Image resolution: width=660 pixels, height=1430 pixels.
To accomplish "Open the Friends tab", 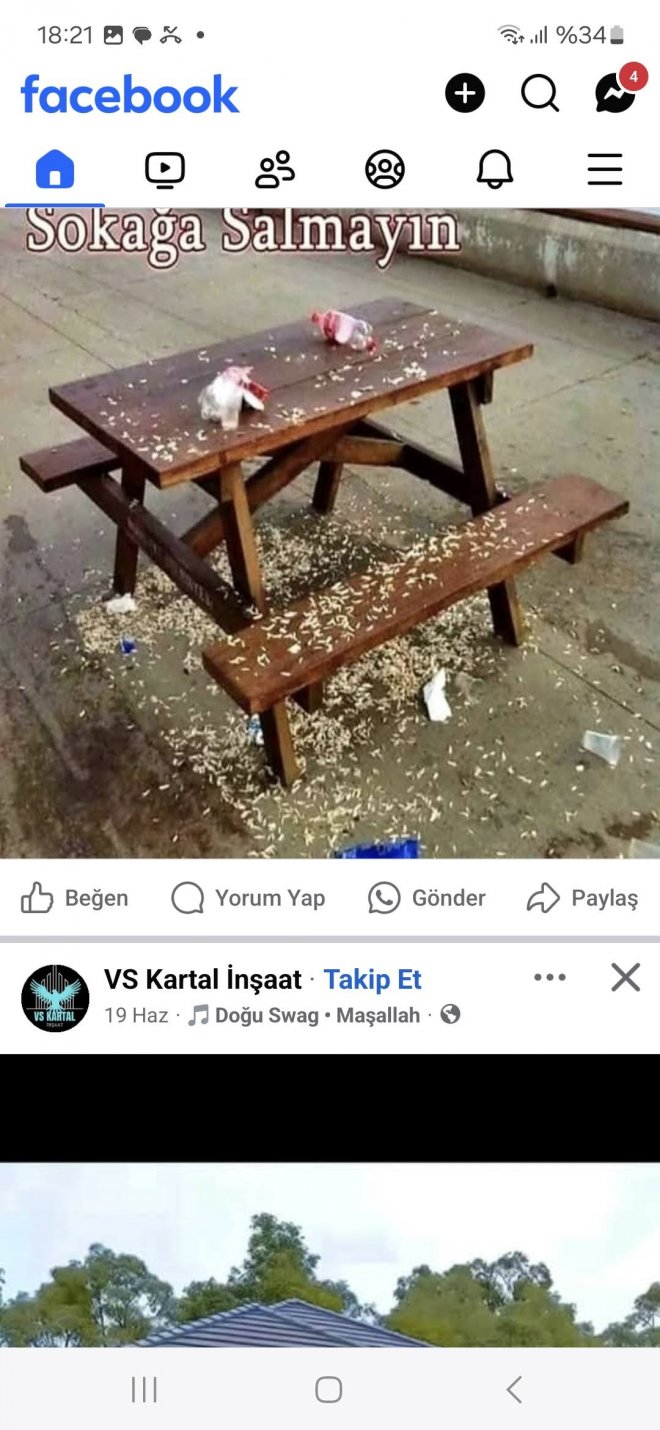I will [275, 169].
